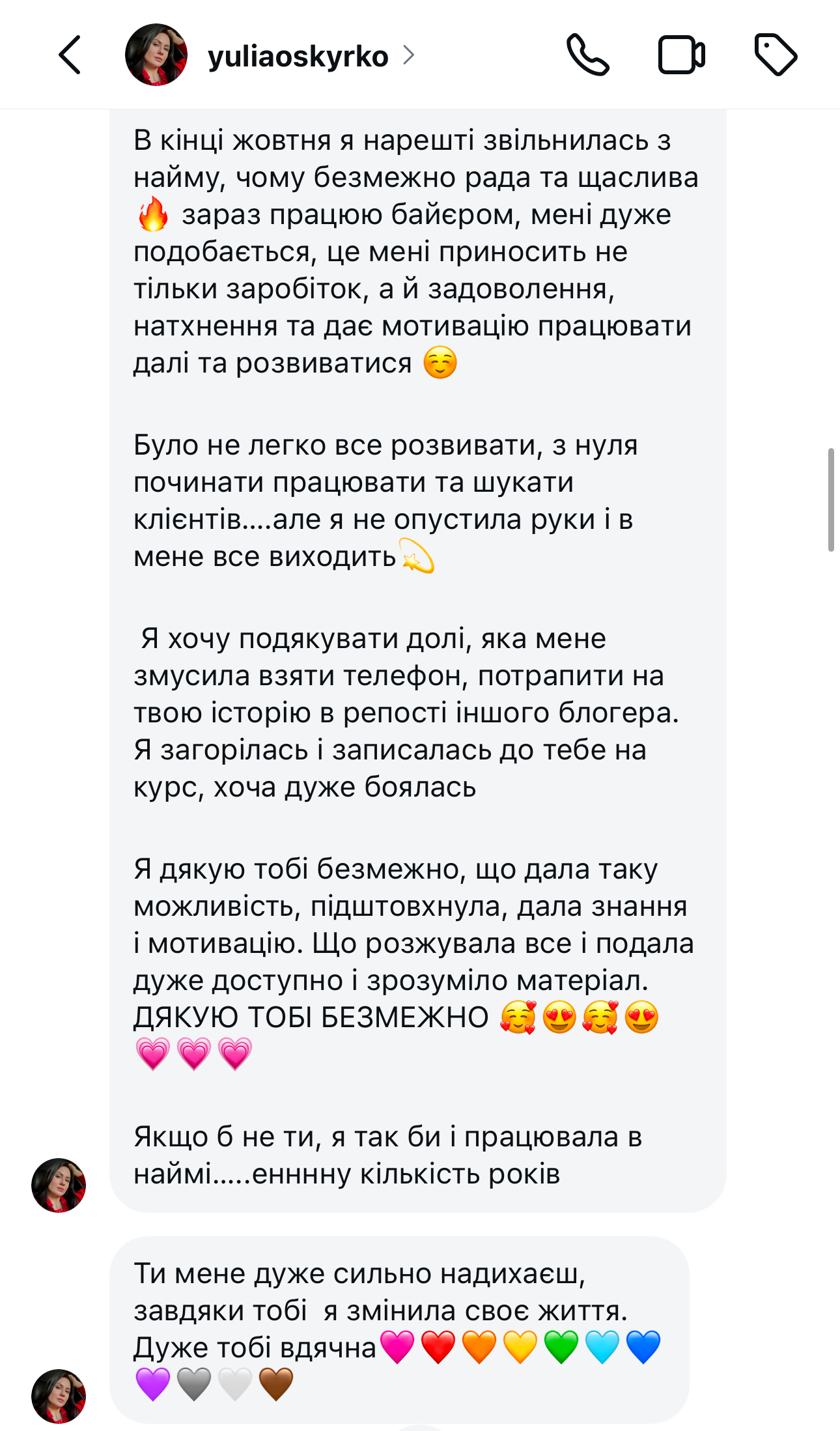Open the label tag icon

tap(775, 55)
